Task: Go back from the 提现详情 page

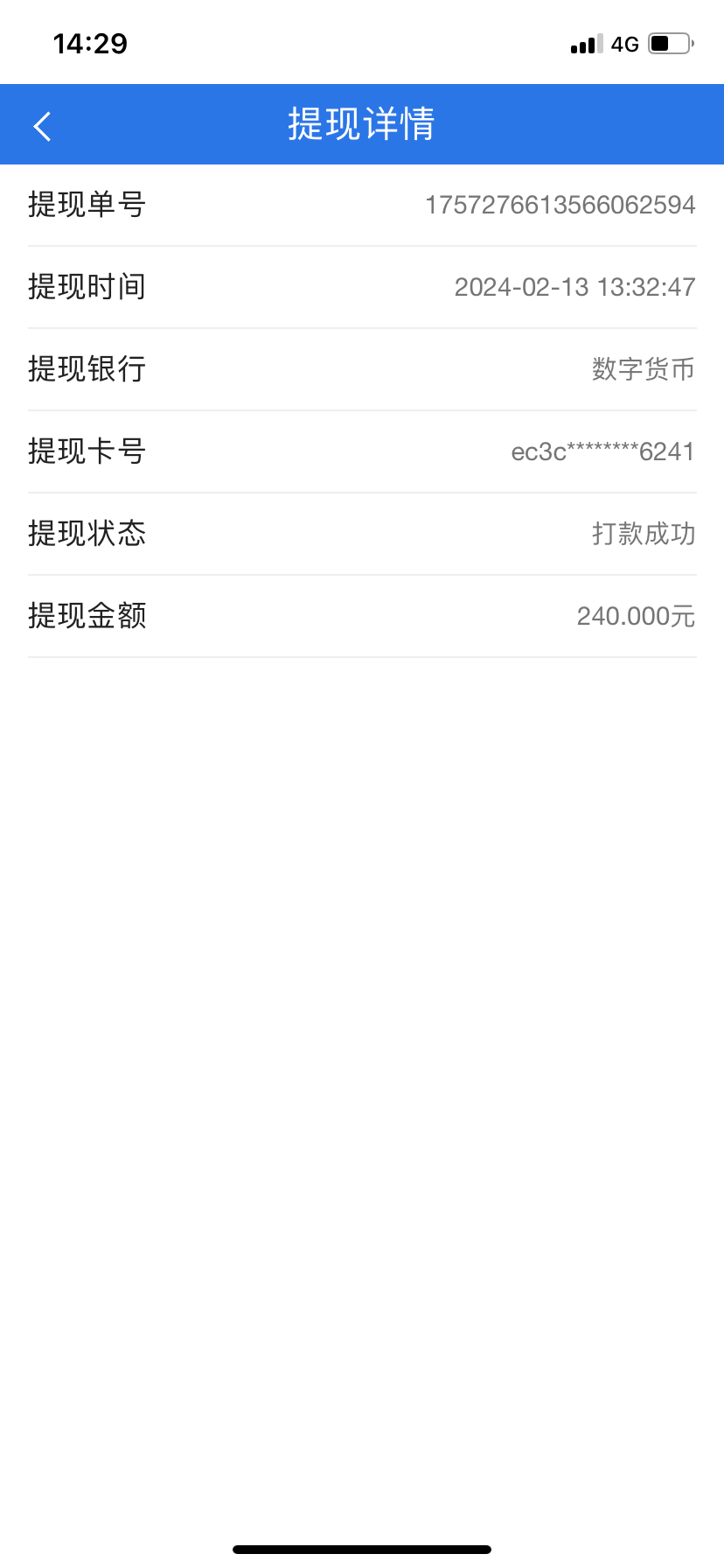Action: tap(42, 126)
